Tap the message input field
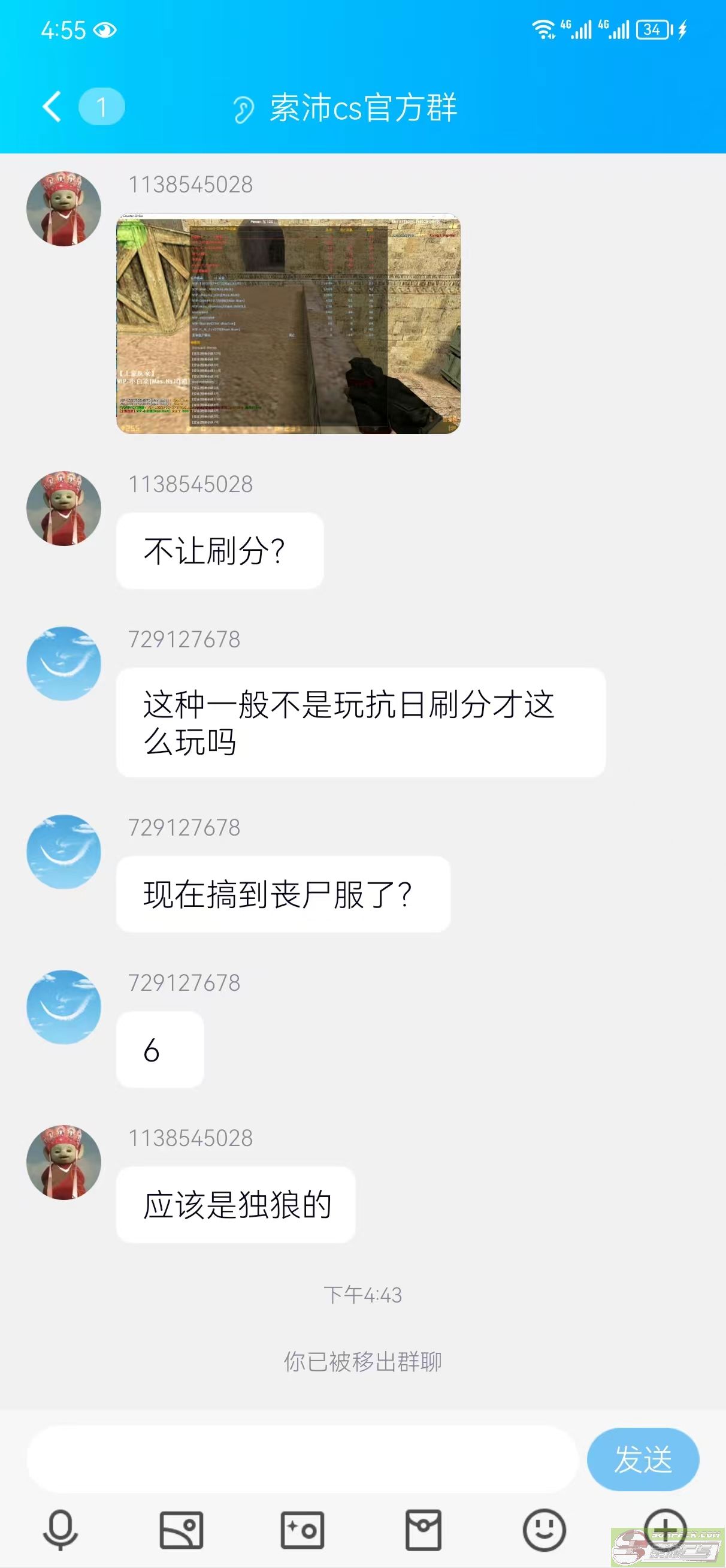The image size is (726, 1568). click(x=301, y=1459)
